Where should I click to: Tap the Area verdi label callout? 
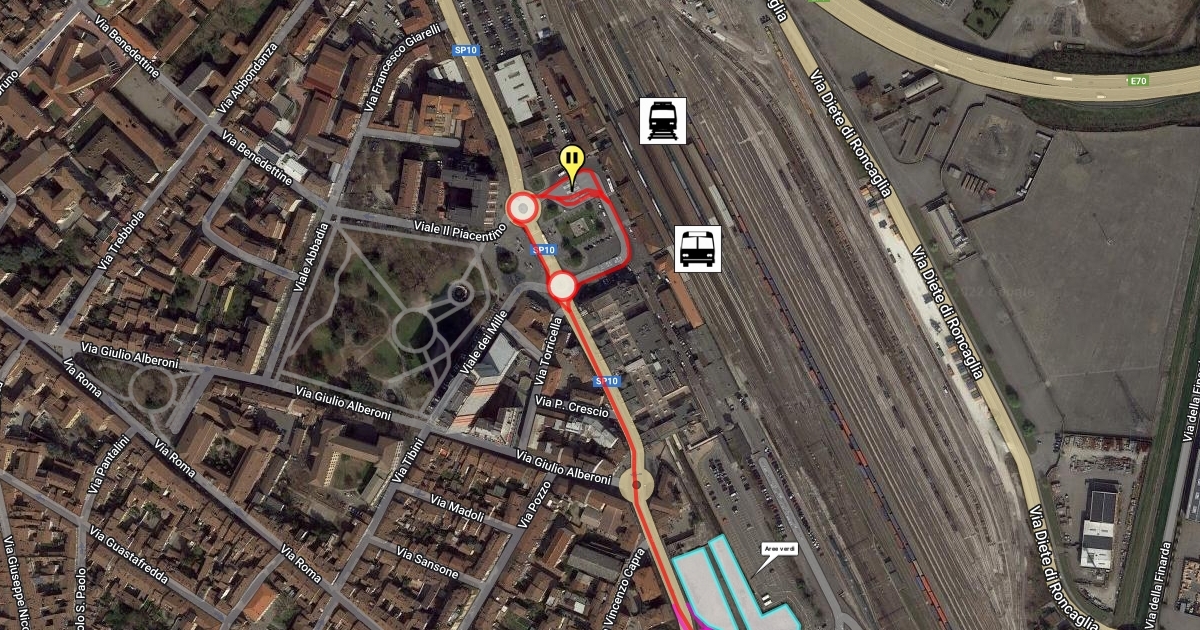[x=780, y=549]
